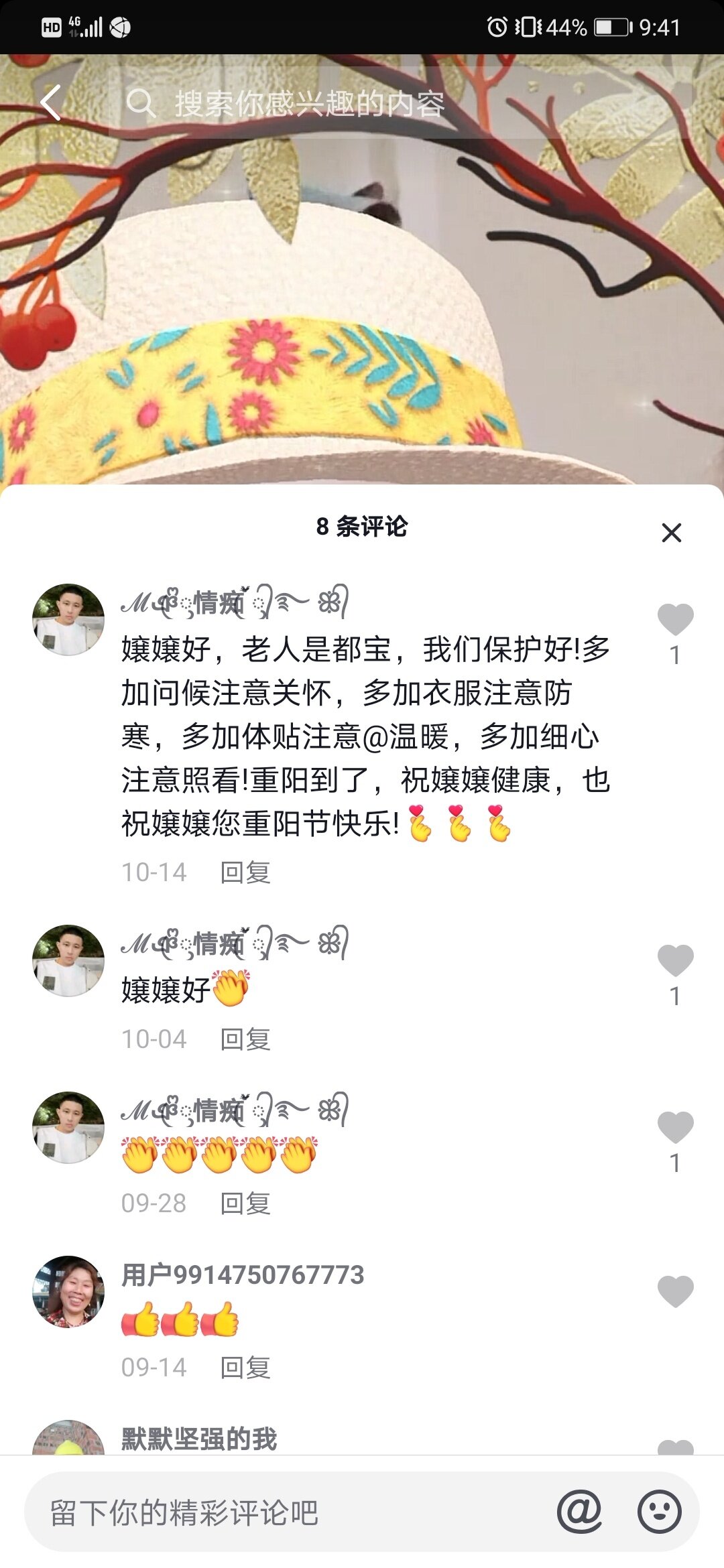Close the 8 comments panel
This screenshot has height=1568, width=724.
point(671,533)
